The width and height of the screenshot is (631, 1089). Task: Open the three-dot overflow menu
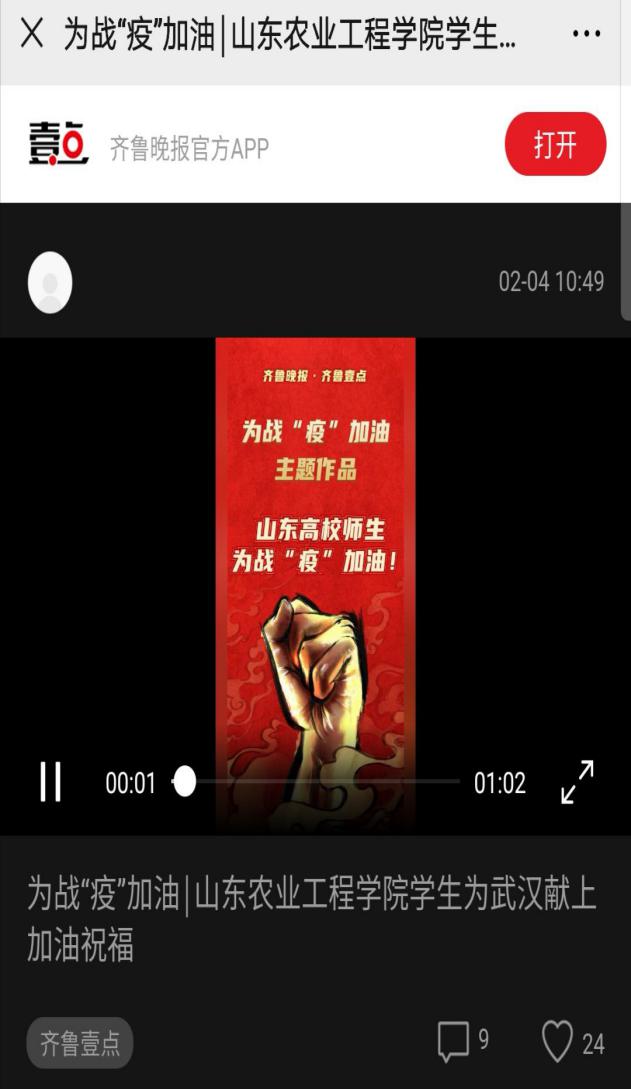click(587, 34)
